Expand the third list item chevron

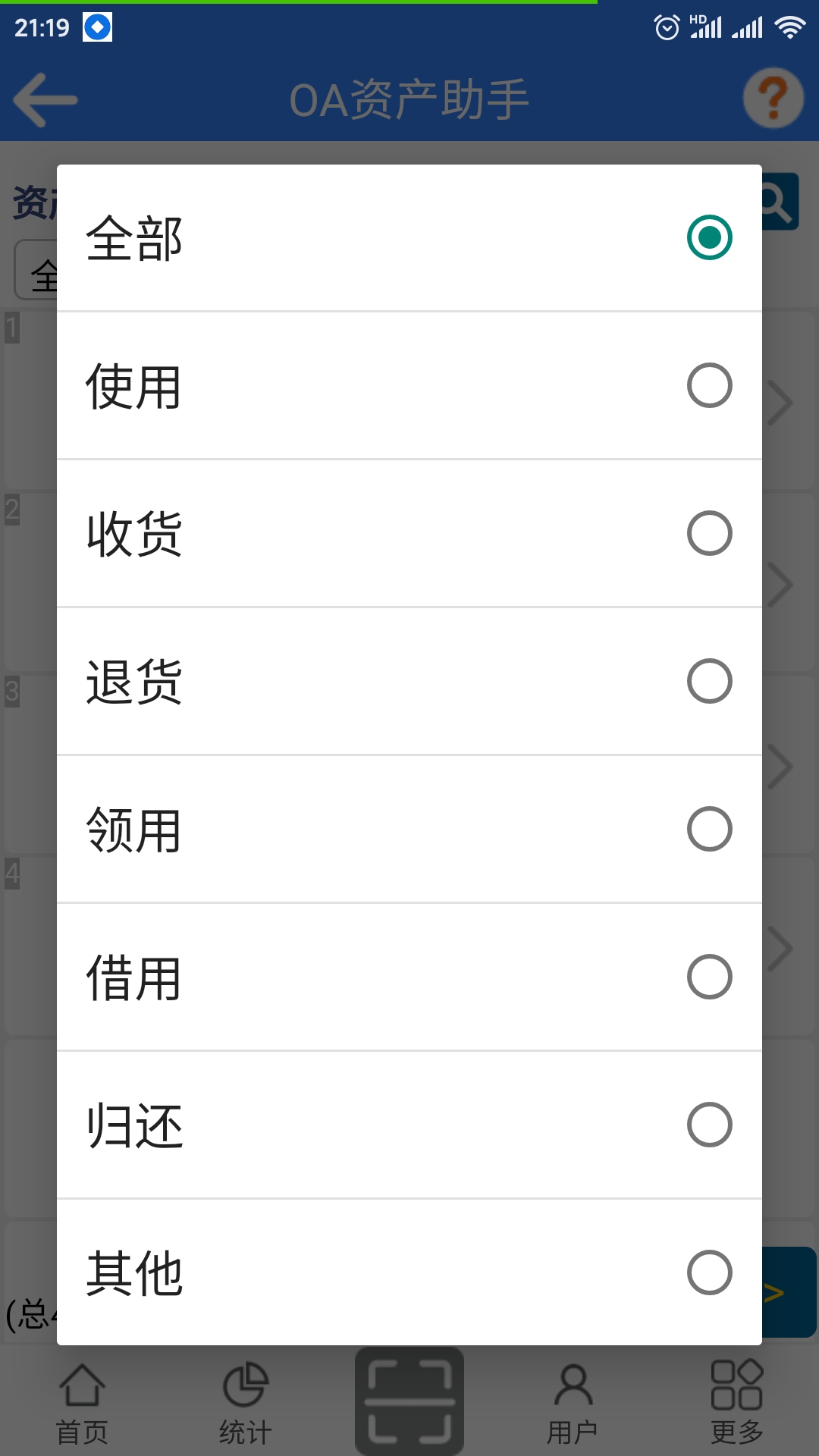coord(780,766)
